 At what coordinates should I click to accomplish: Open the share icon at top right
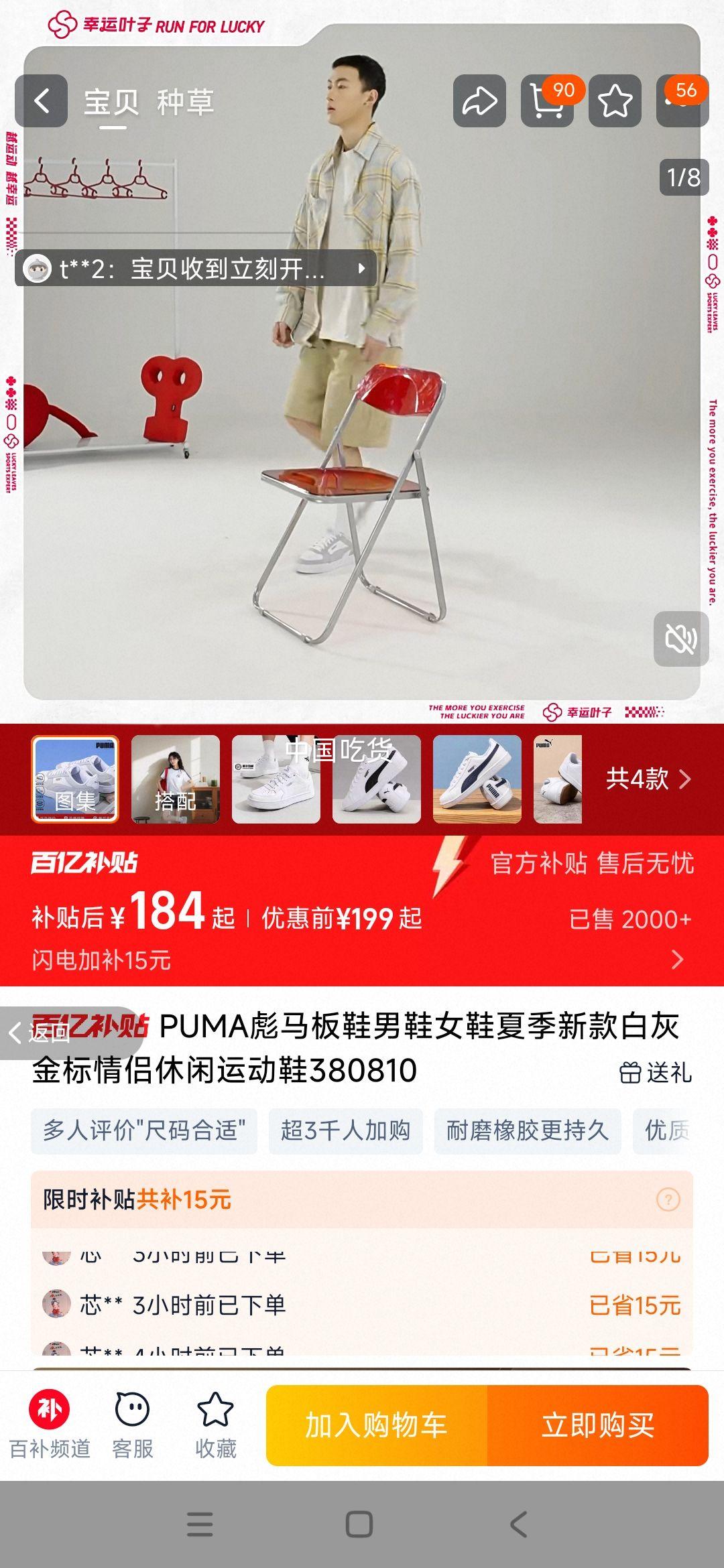[x=479, y=102]
